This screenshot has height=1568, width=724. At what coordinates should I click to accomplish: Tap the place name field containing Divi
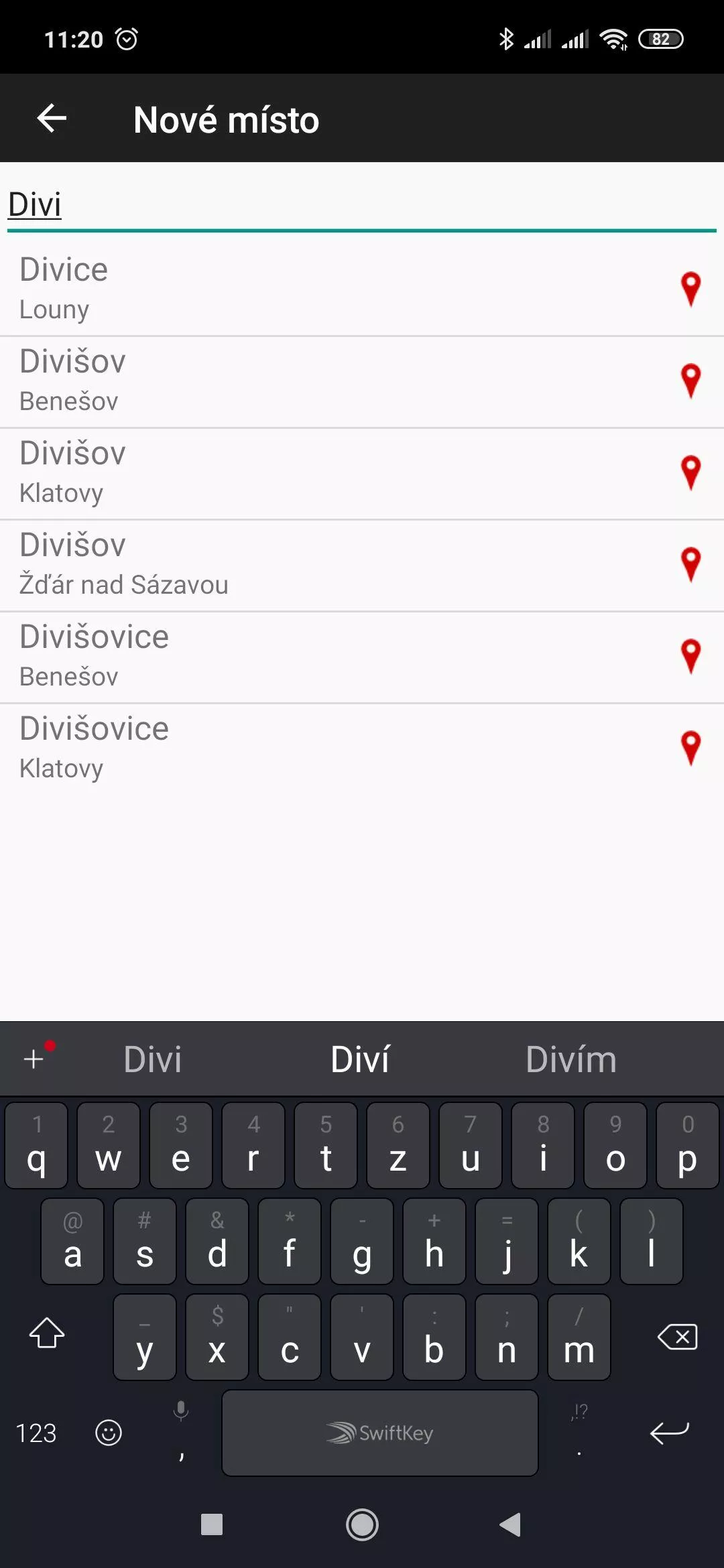[362, 204]
